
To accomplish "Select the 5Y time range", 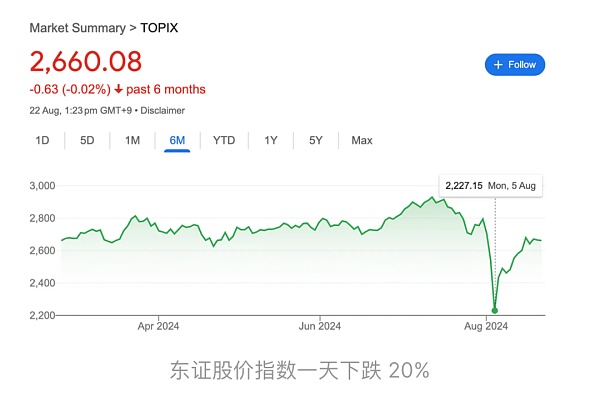I will pyautogui.click(x=316, y=140).
